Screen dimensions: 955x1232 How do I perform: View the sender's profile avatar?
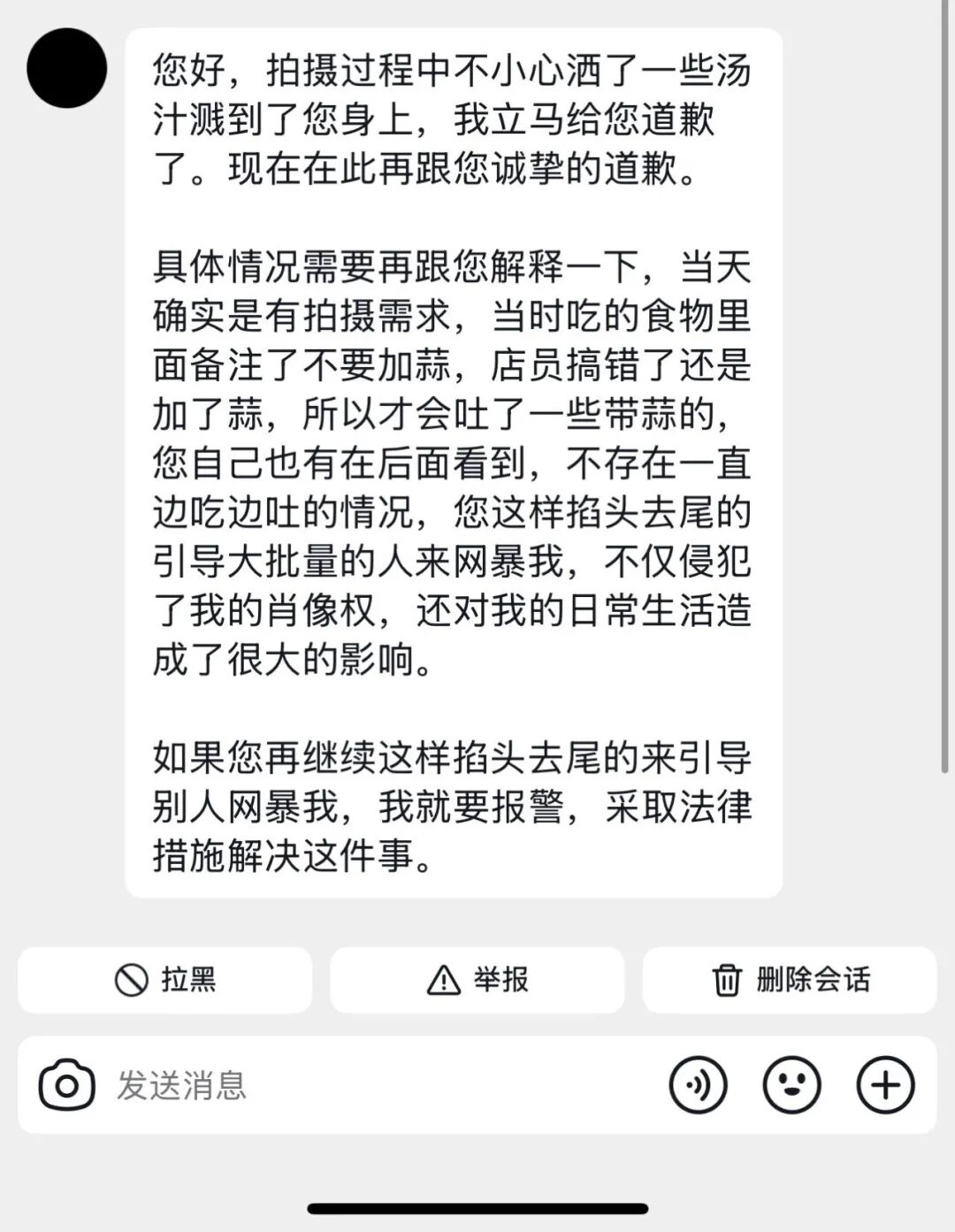(67, 68)
